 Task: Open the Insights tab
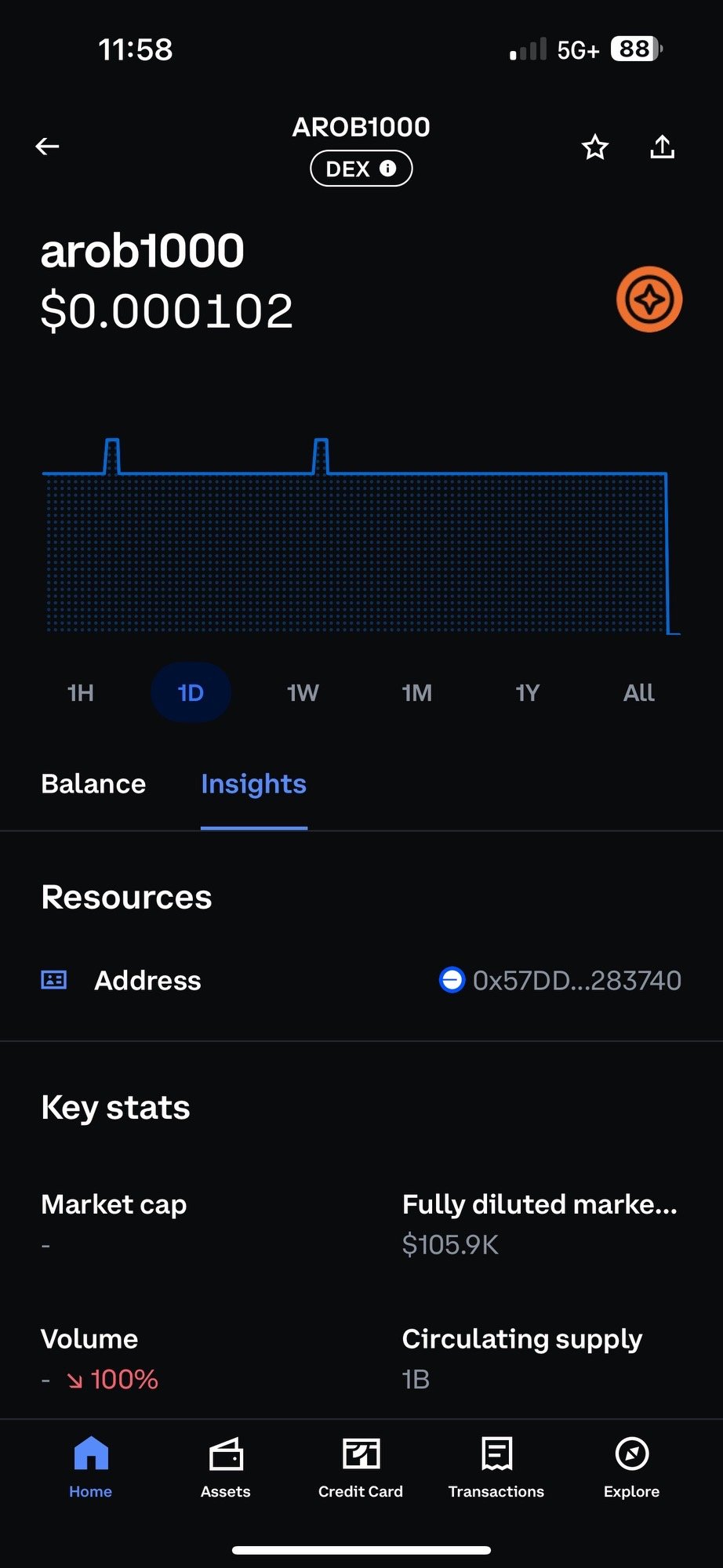[253, 784]
